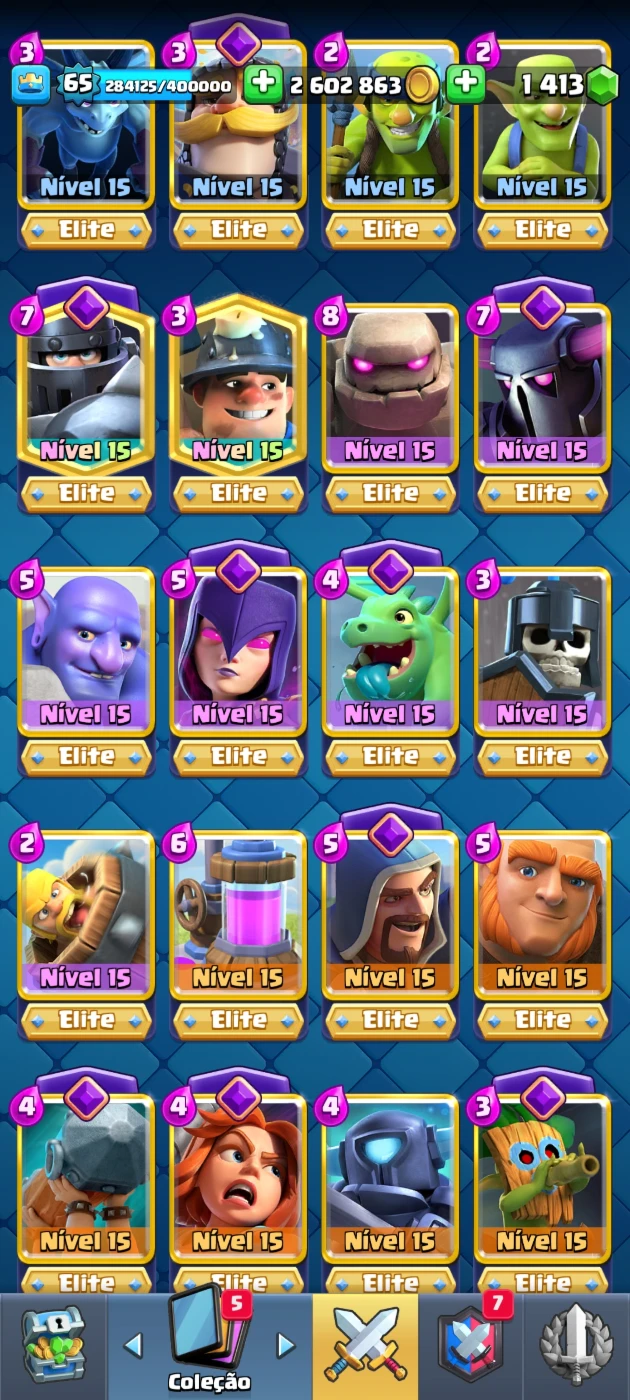Buy more gems with the plus button

click(465, 85)
